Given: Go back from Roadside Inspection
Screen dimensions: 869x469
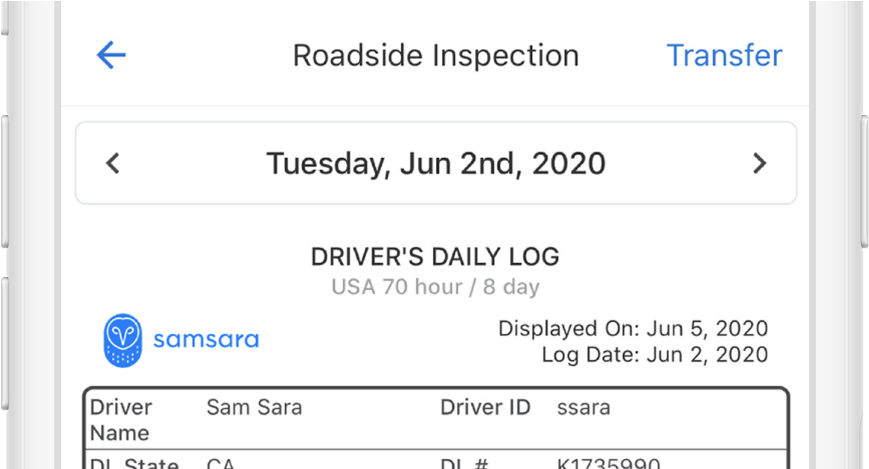Looking at the screenshot, I should 111,55.
